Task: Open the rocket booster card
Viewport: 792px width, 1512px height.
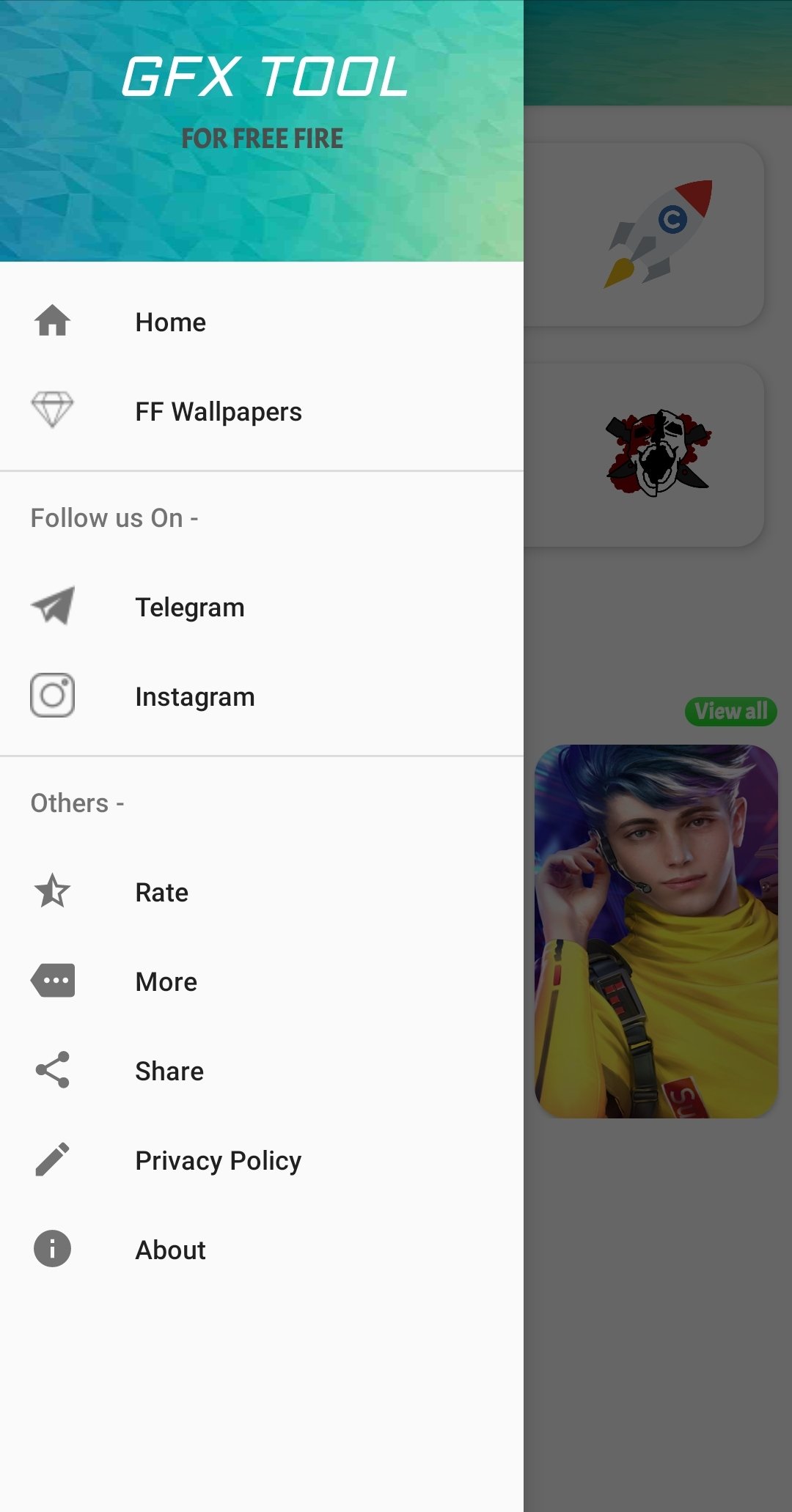Action: [644, 235]
